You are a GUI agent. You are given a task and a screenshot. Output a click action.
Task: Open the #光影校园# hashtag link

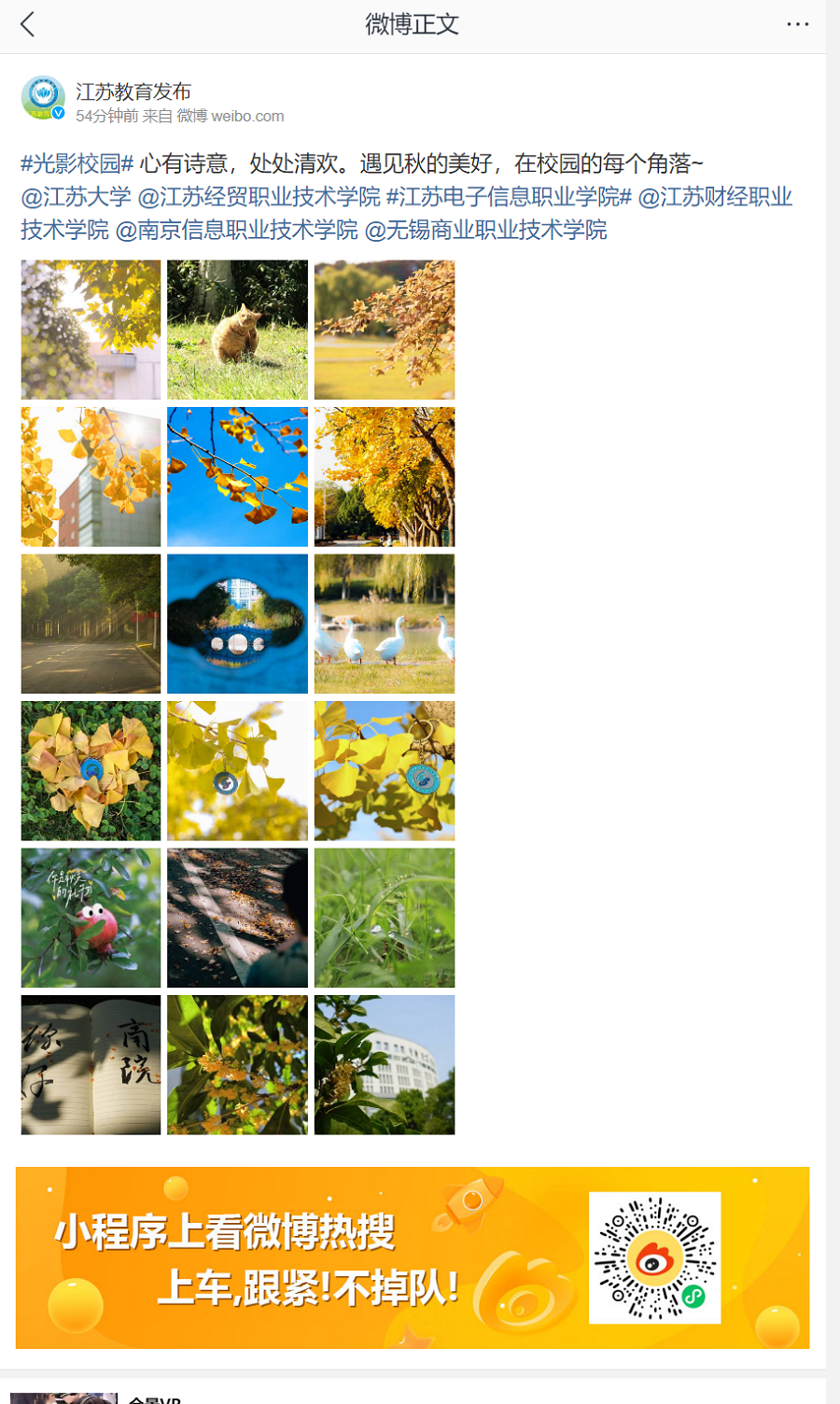pos(77,164)
